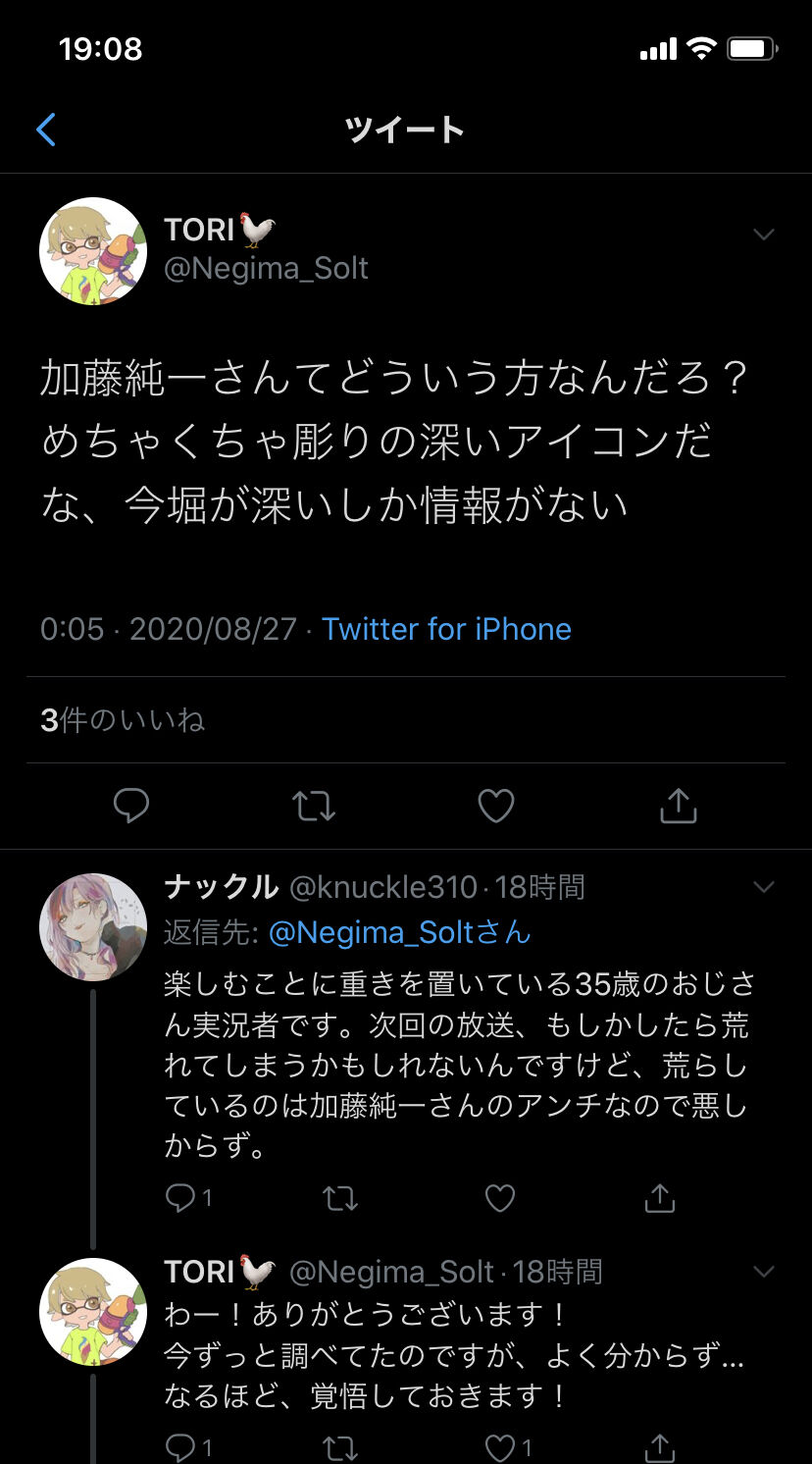This screenshot has height=1464, width=812.
Task: Retweet ナックル's reply
Action: 340,1198
